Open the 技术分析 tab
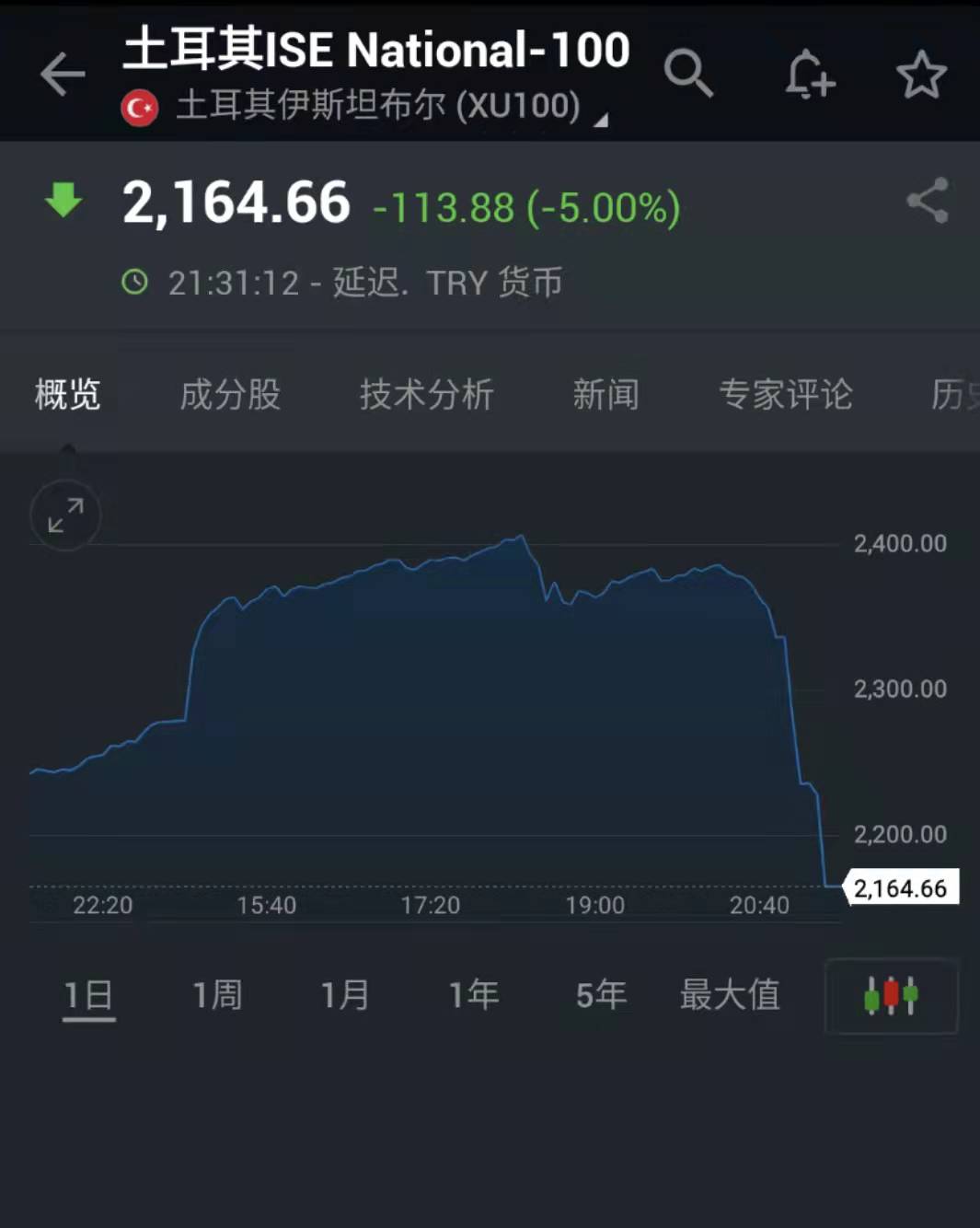Viewport: 980px width, 1228px height. click(x=427, y=395)
